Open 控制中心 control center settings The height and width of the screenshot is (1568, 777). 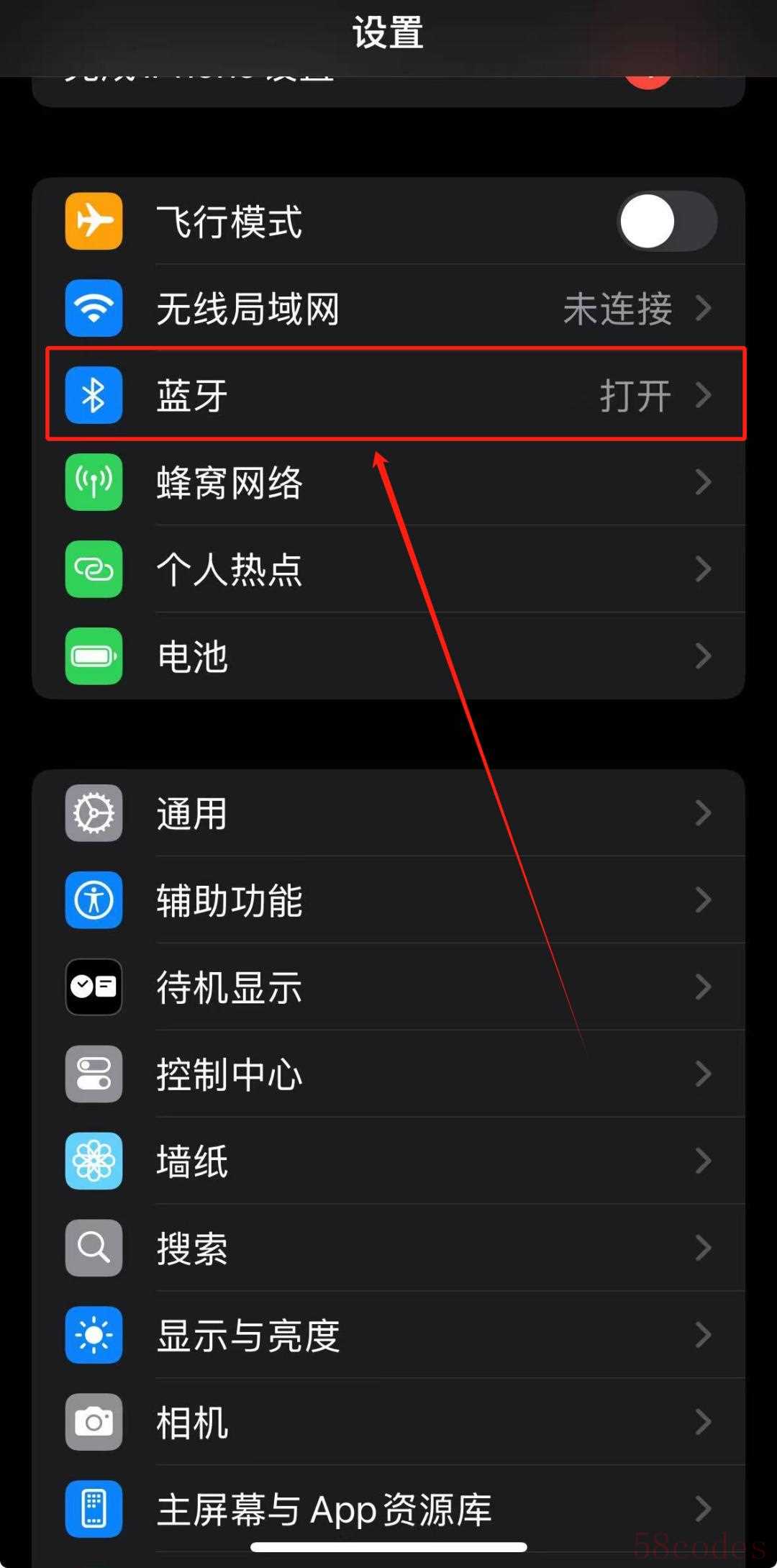point(388,1074)
